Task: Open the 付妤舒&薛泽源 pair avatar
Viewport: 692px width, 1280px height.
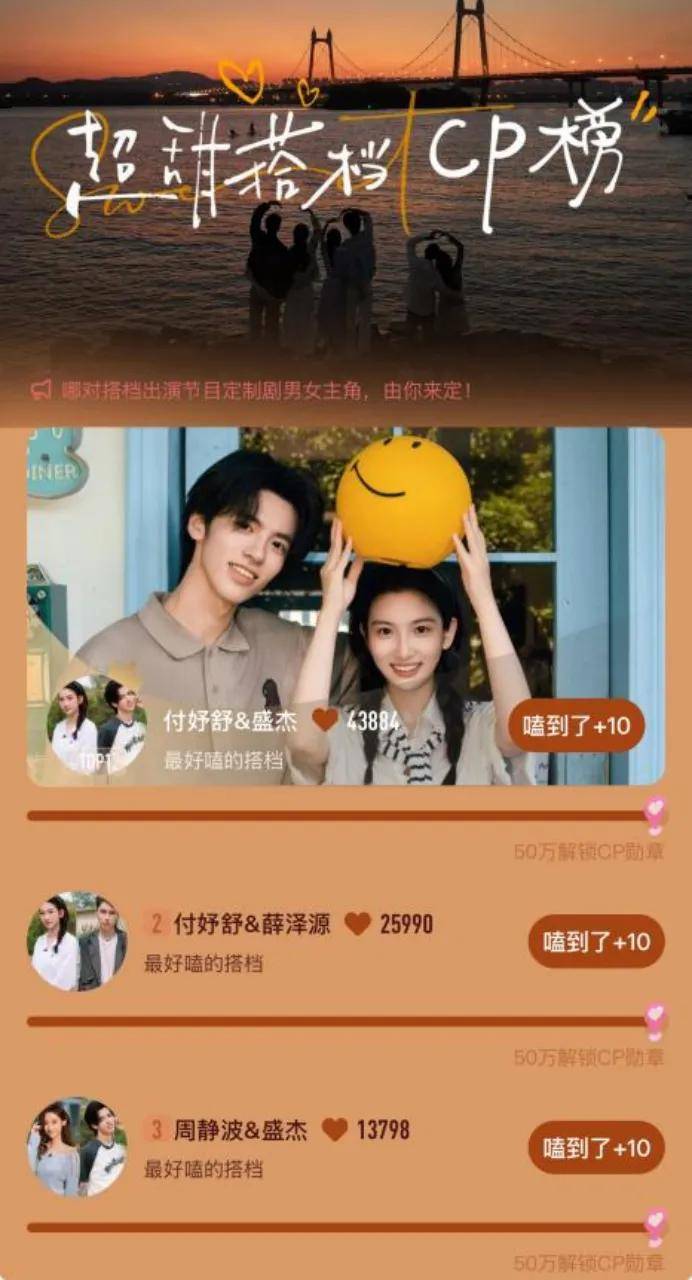Action: 77,941
